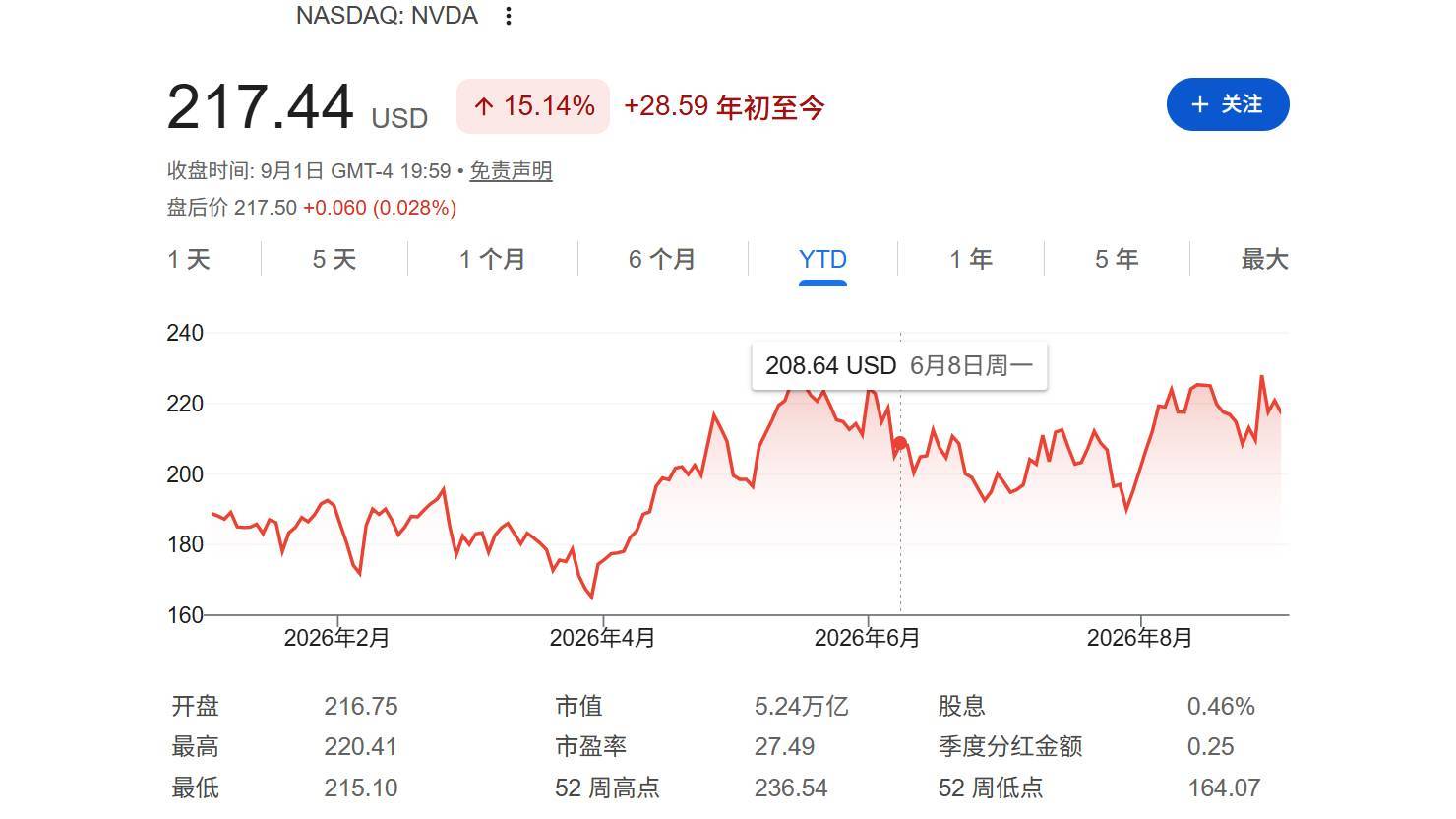Show the 最大 time range
The width and height of the screenshot is (1456, 819).
1264,260
